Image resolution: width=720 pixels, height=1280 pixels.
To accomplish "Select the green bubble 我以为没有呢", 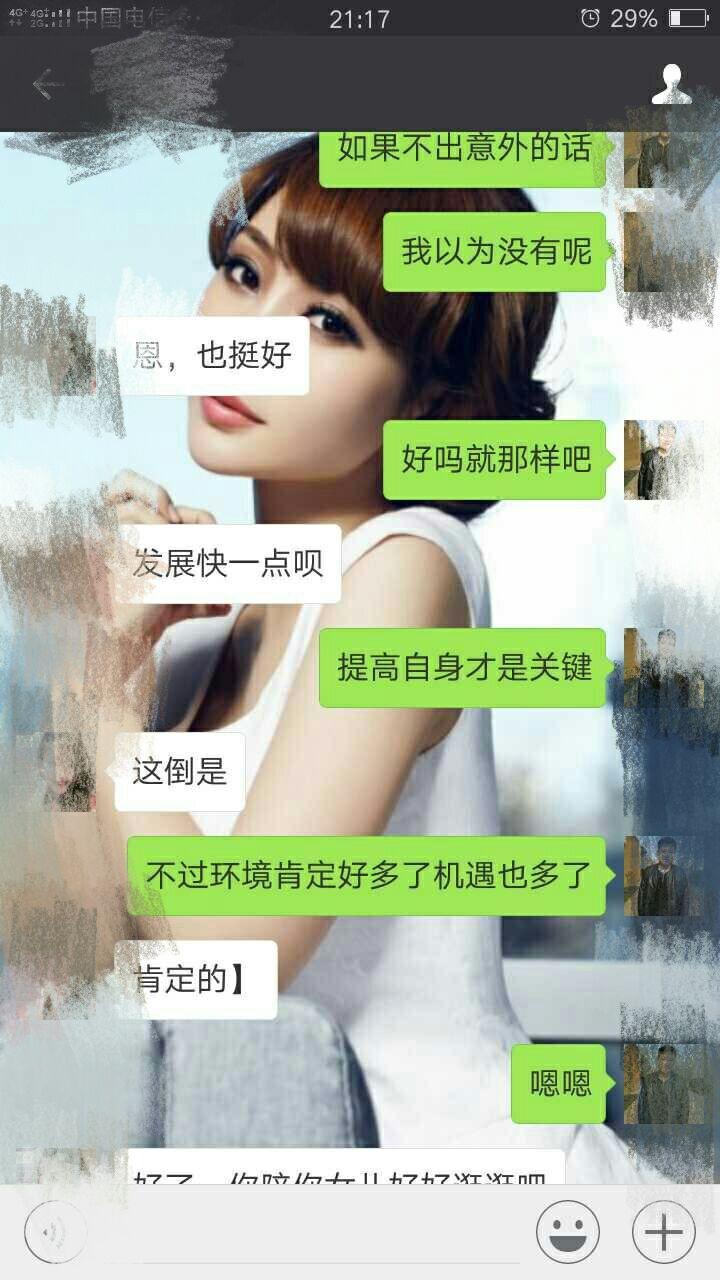I will [x=497, y=254].
